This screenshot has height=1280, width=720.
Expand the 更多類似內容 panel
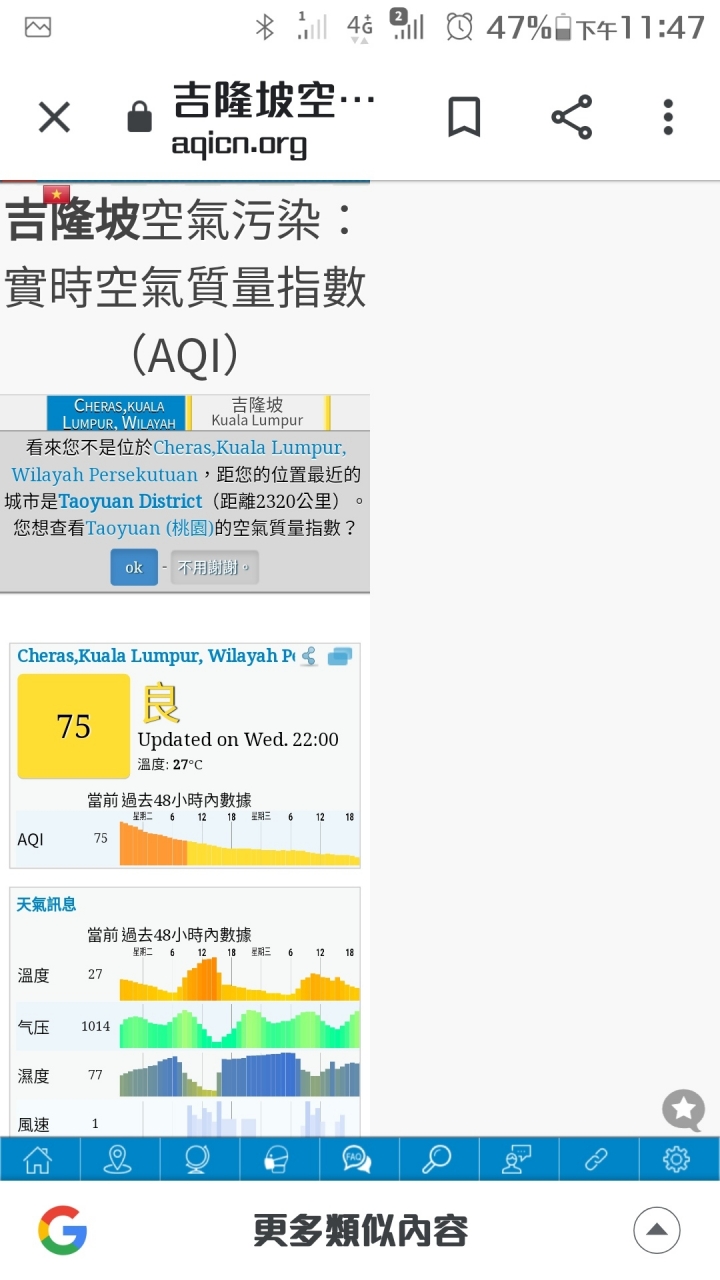[656, 1230]
